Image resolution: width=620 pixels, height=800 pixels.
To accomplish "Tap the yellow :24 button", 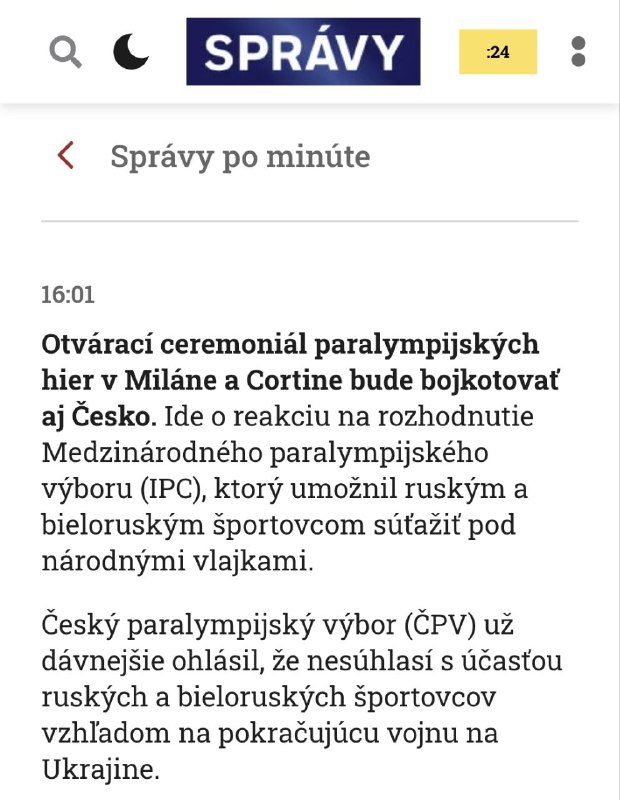I will click(x=497, y=52).
